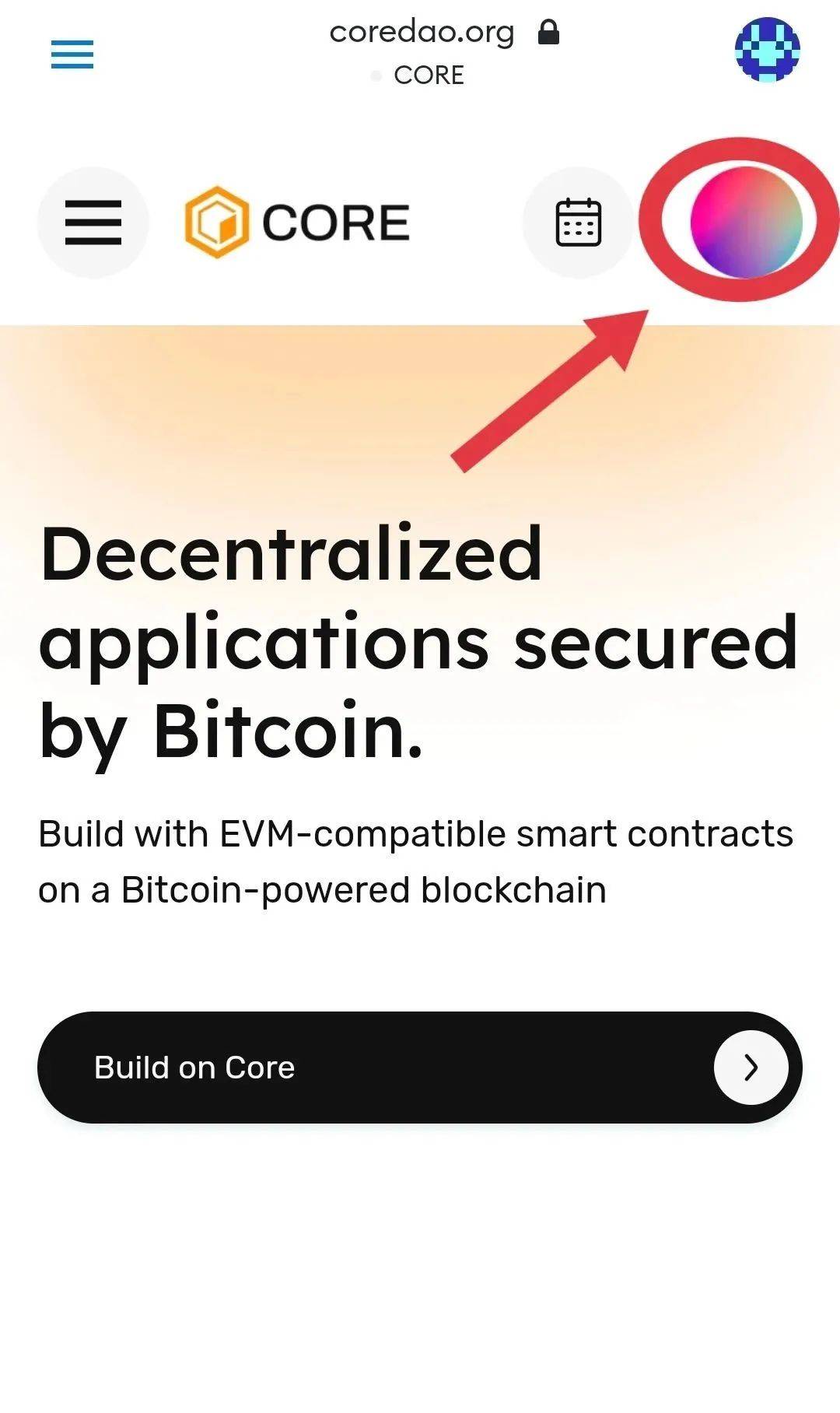Open the calendar icon
The width and height of the screenshot is (840, 1413).
[579, 223]
